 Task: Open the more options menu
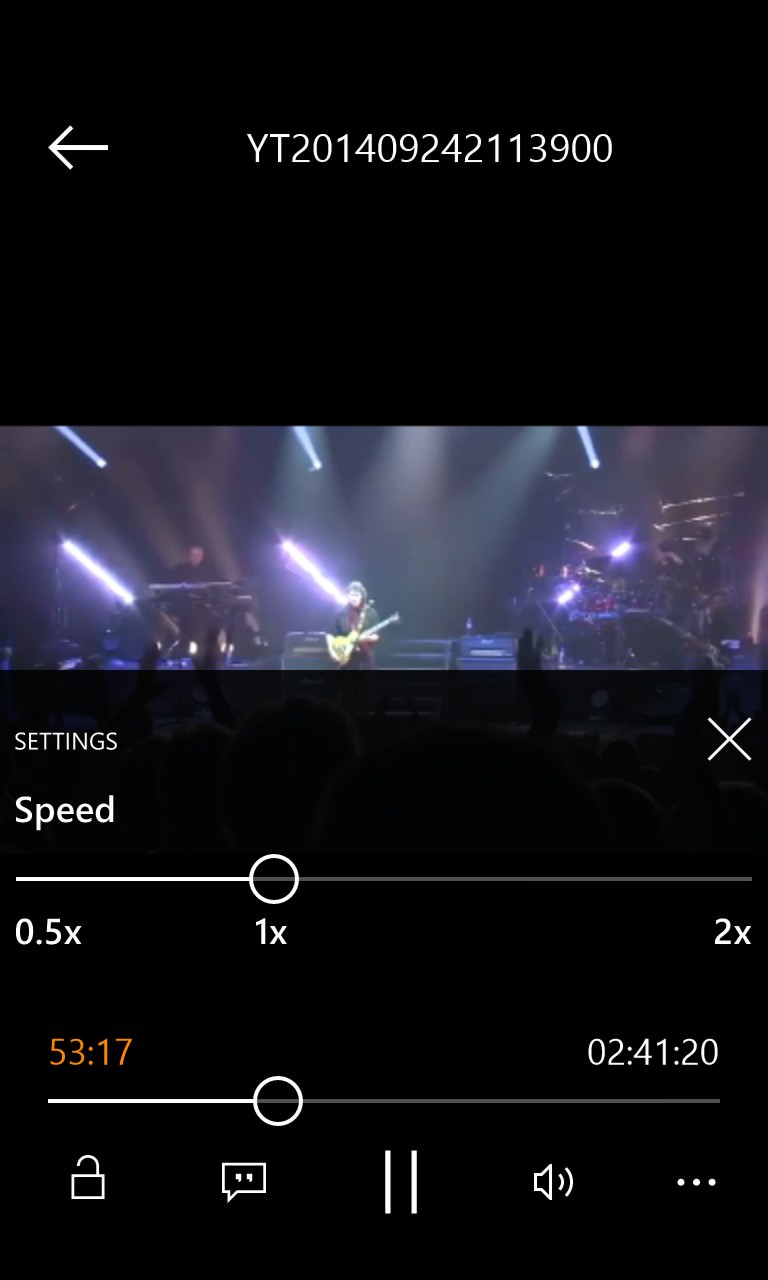point(696,1182)
